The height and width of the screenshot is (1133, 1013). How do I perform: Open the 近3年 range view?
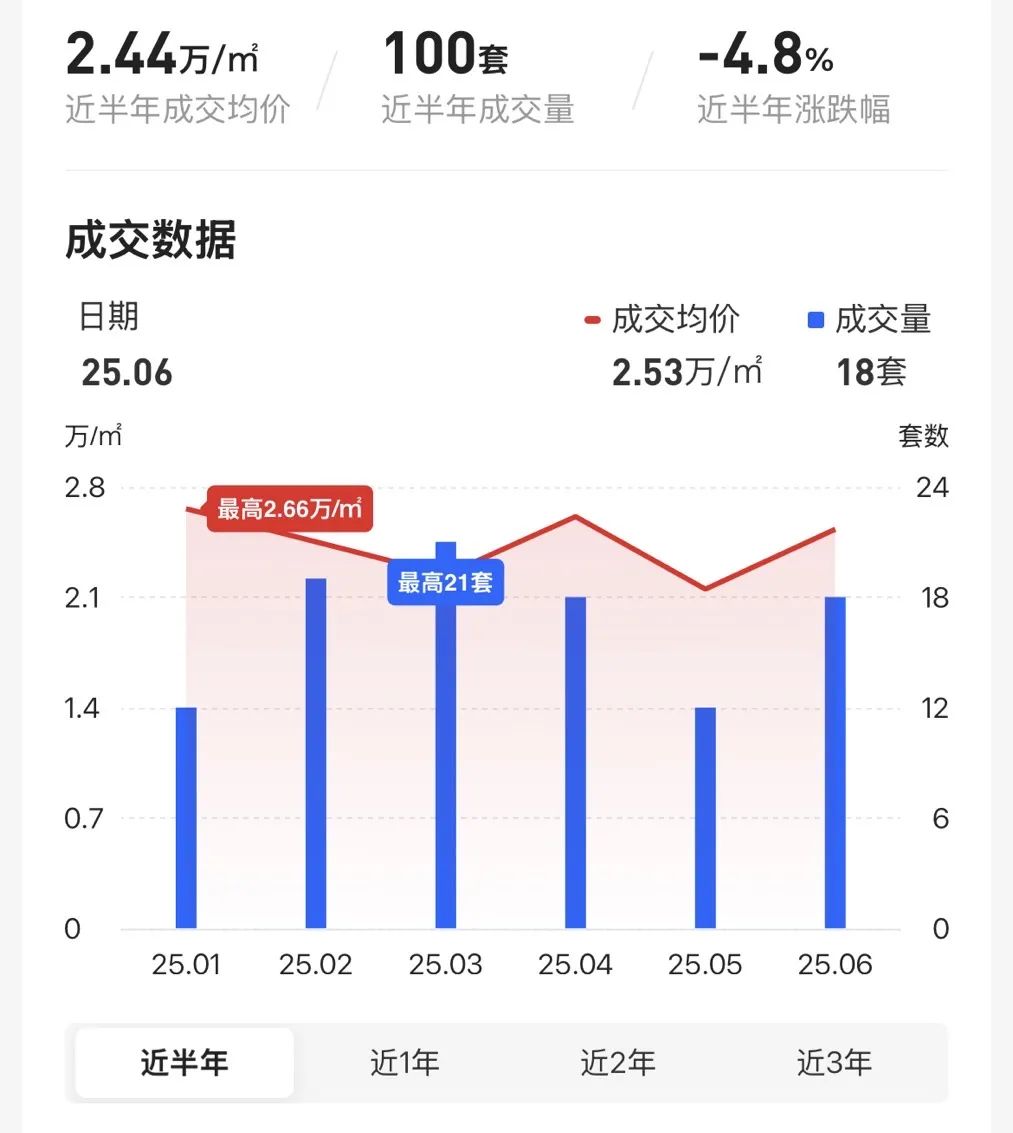coord(834,1062)
